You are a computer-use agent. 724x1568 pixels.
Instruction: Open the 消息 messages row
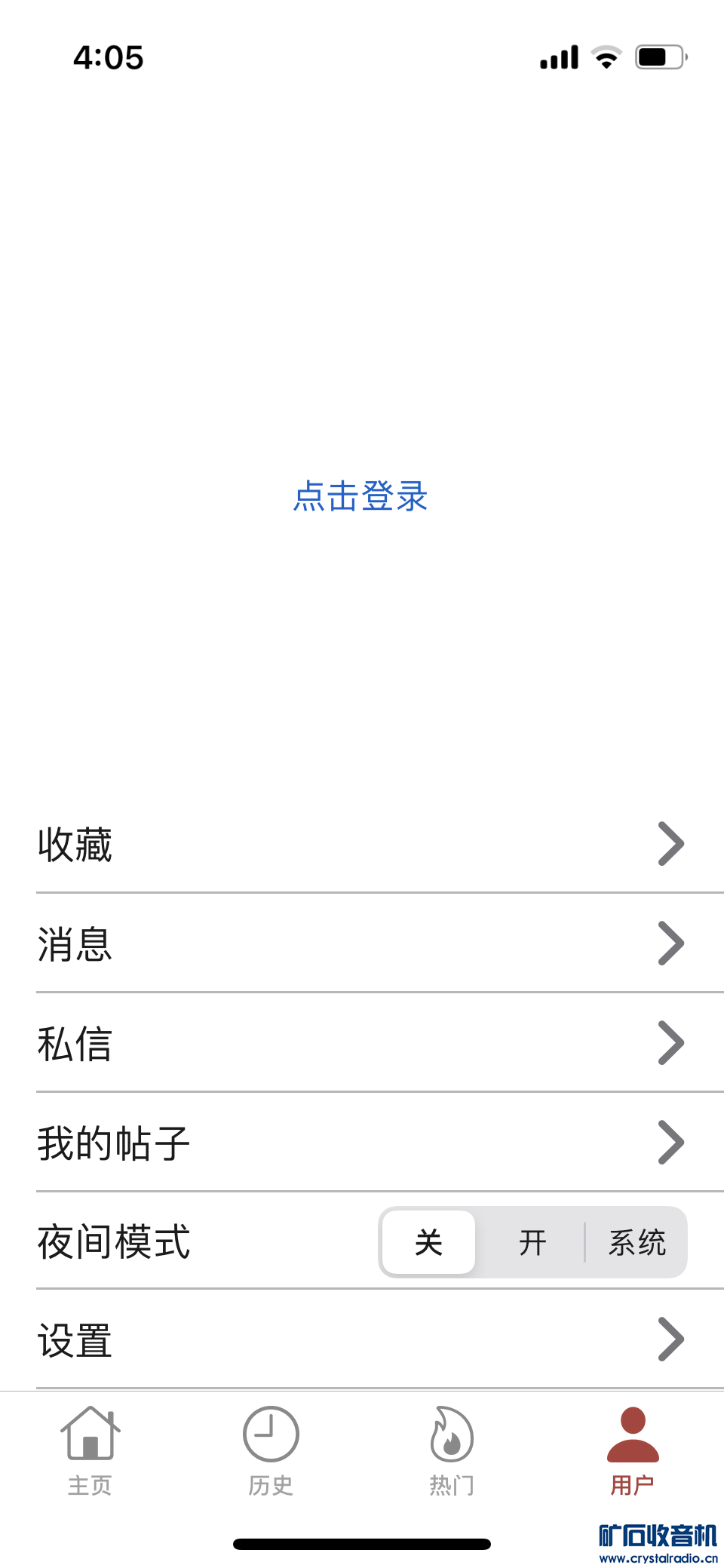click(x=360, y=944)
